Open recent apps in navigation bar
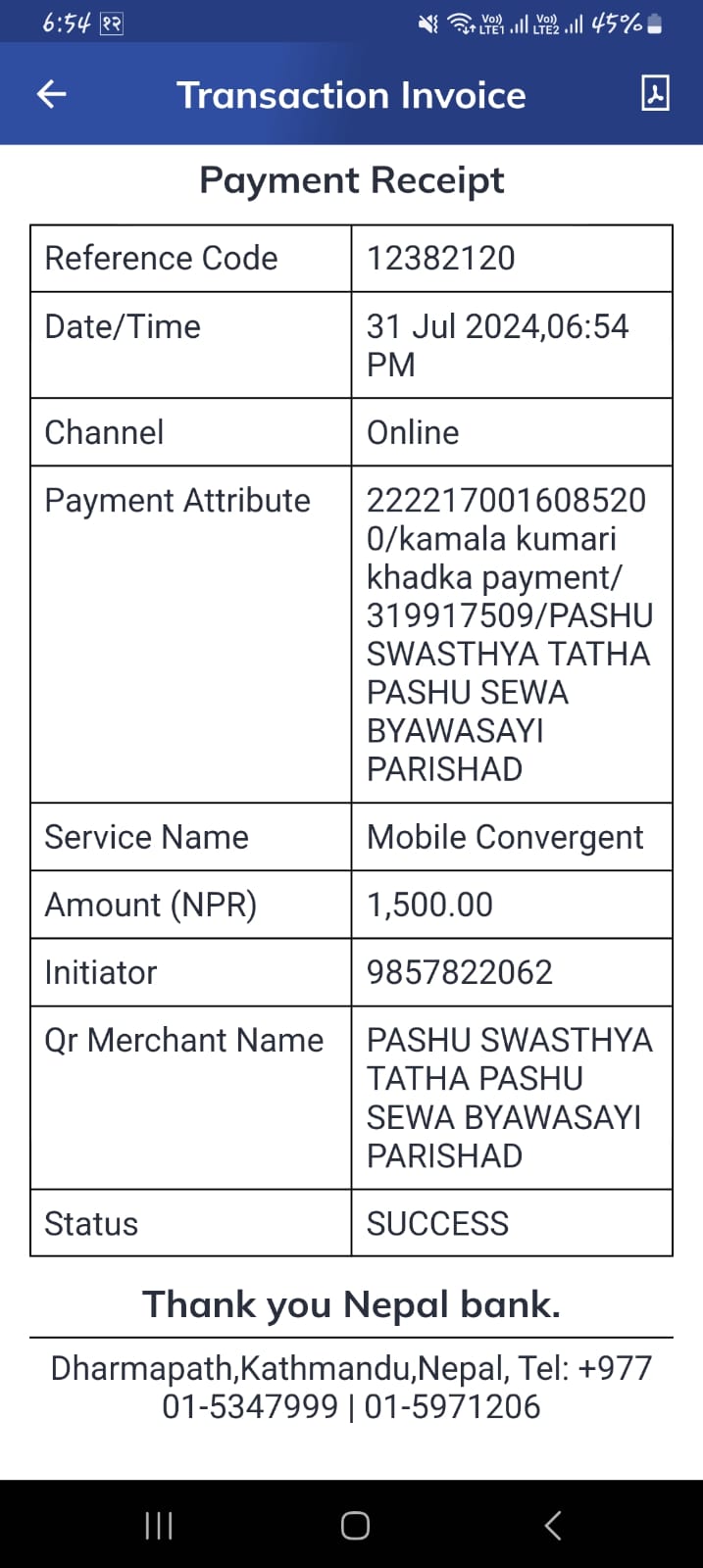Image resolution: width=703 pixels, height=1568 pixels. [159, 1525]
